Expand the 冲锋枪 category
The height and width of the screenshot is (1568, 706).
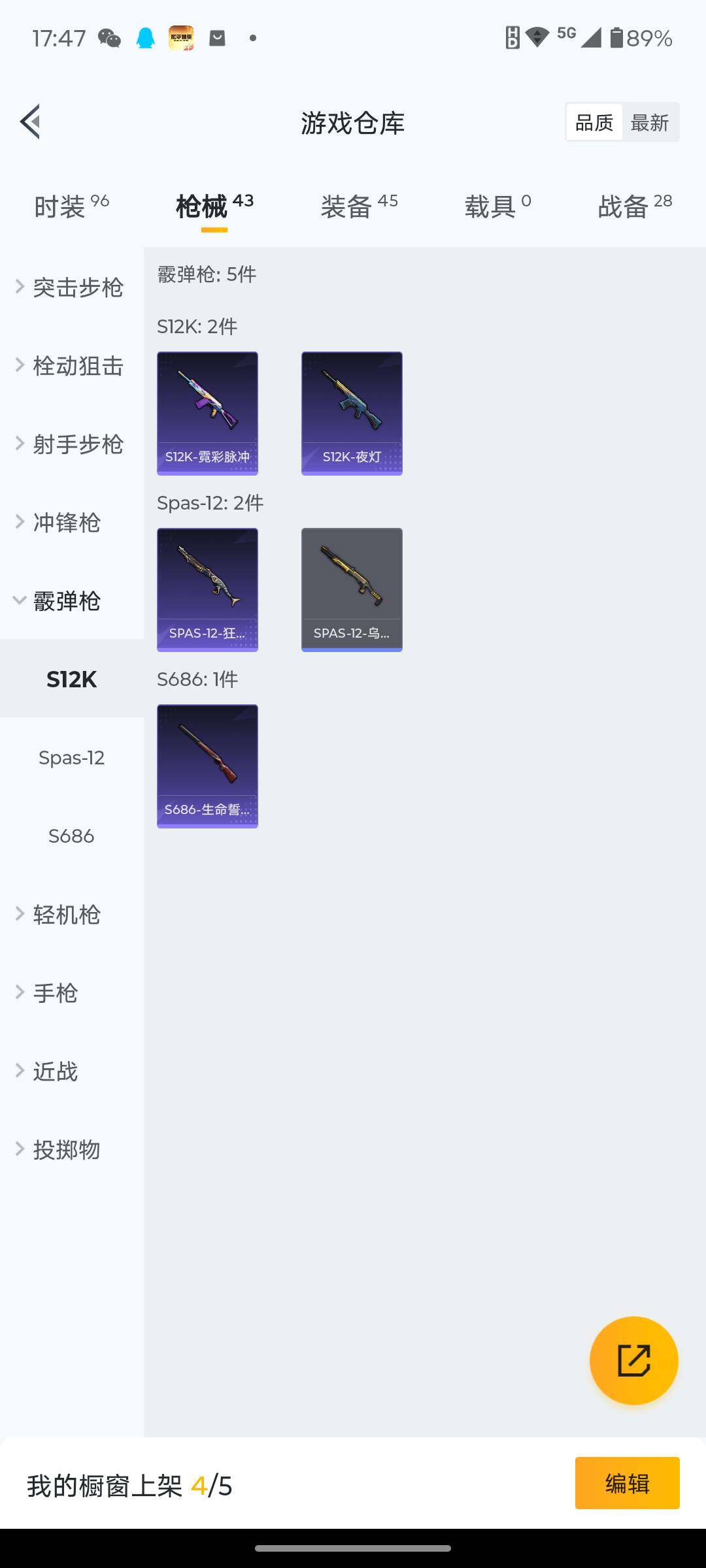(65, 523)
